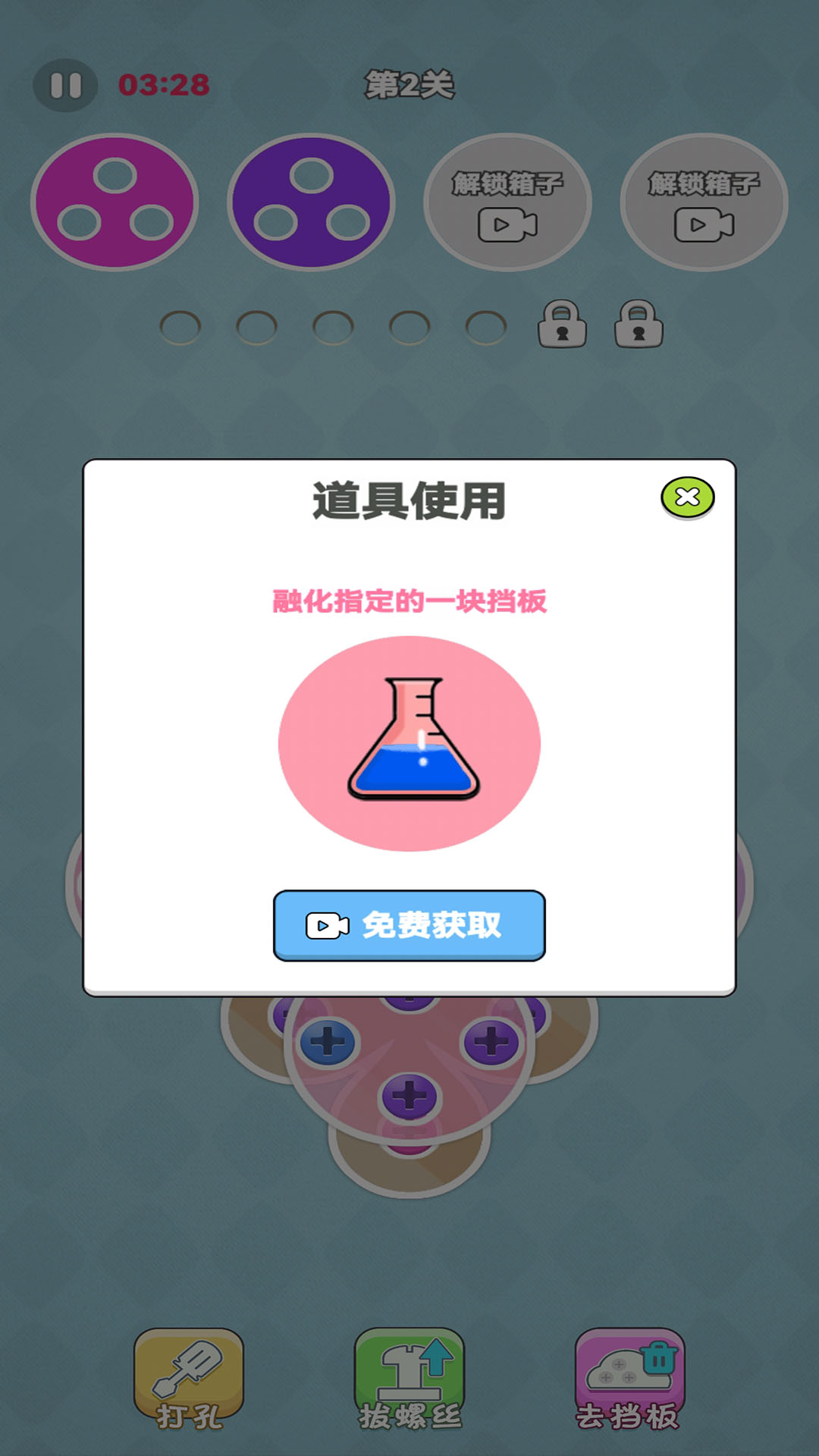Select the 第2关 level title
This screenshot has width=819, height=1456.
[409, 86]
